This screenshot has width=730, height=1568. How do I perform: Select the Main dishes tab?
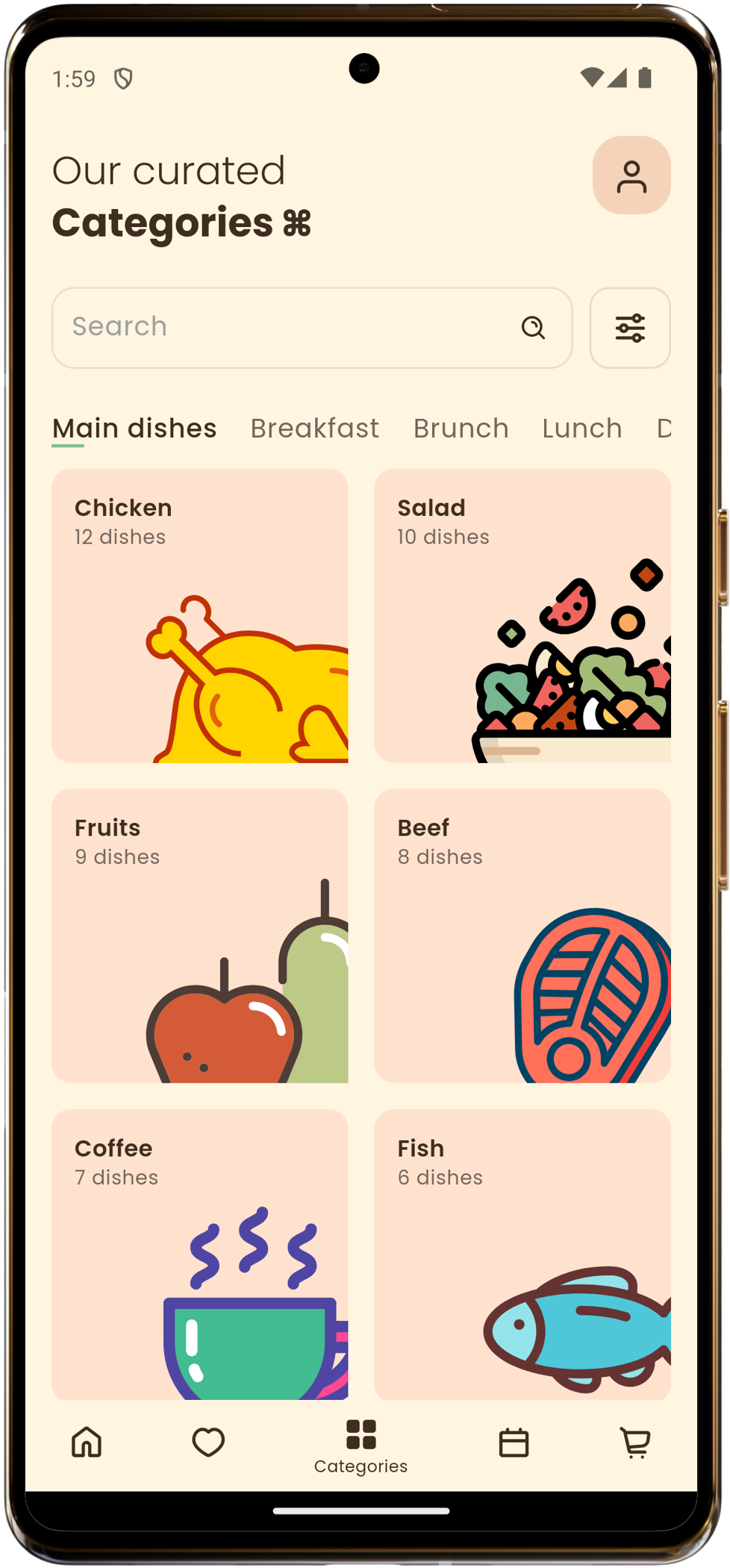134,429
